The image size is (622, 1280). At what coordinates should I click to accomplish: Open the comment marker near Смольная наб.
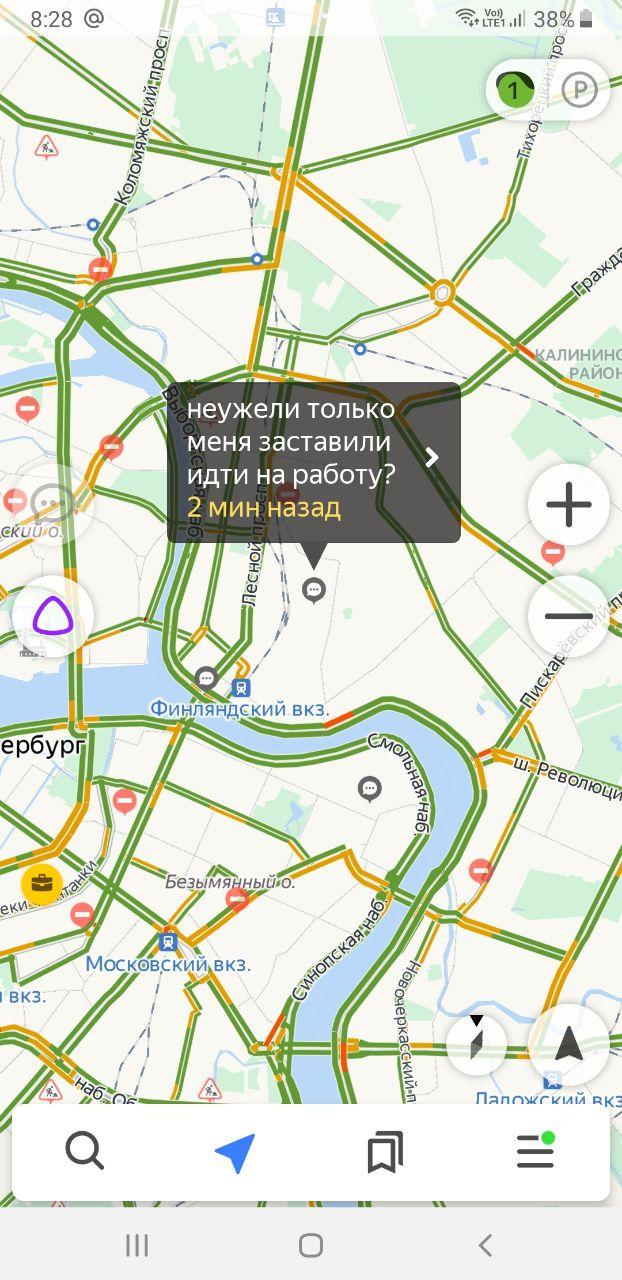[370, 789]
